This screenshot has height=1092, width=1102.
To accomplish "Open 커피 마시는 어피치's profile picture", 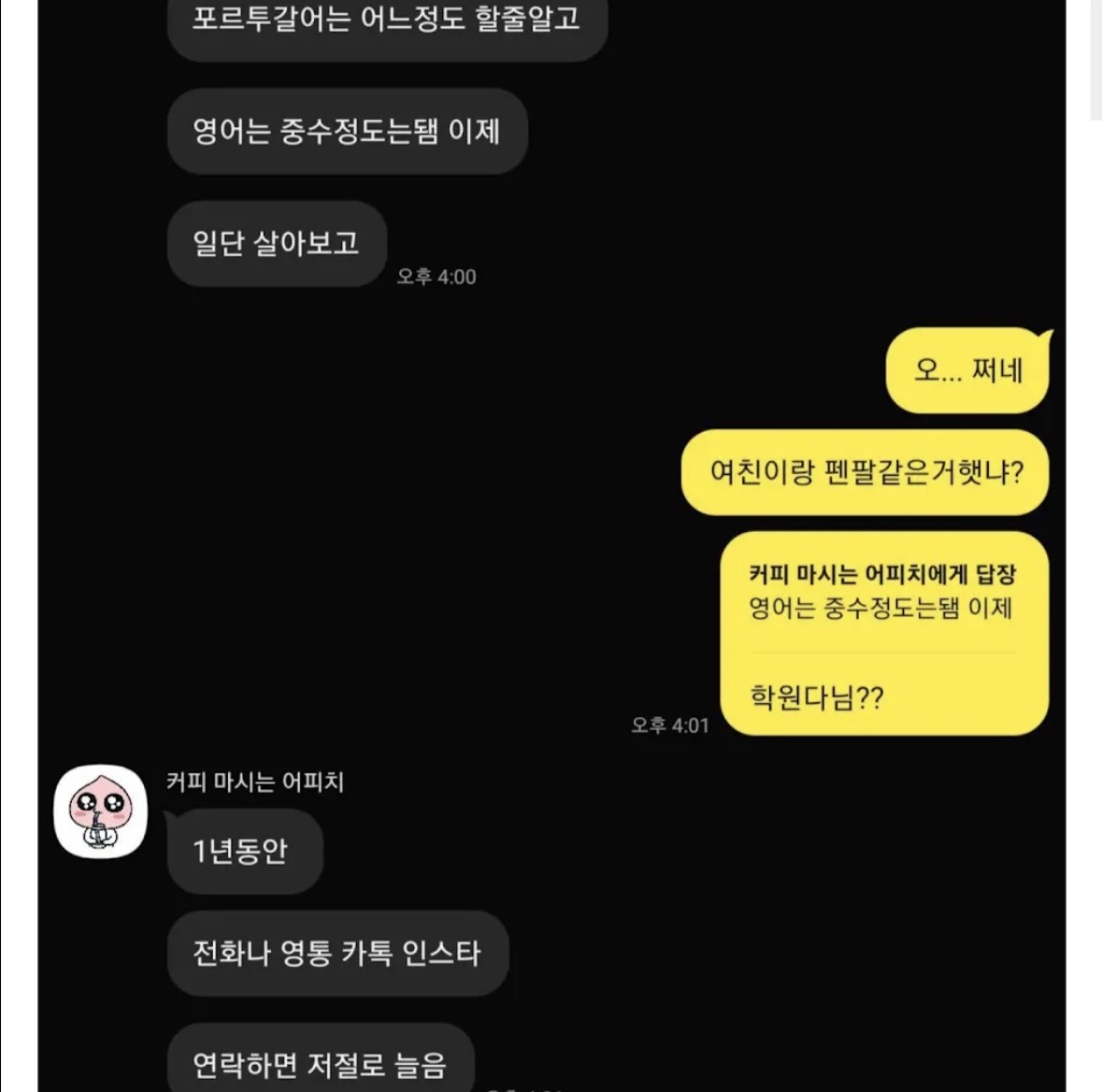I will pos(100,812).
